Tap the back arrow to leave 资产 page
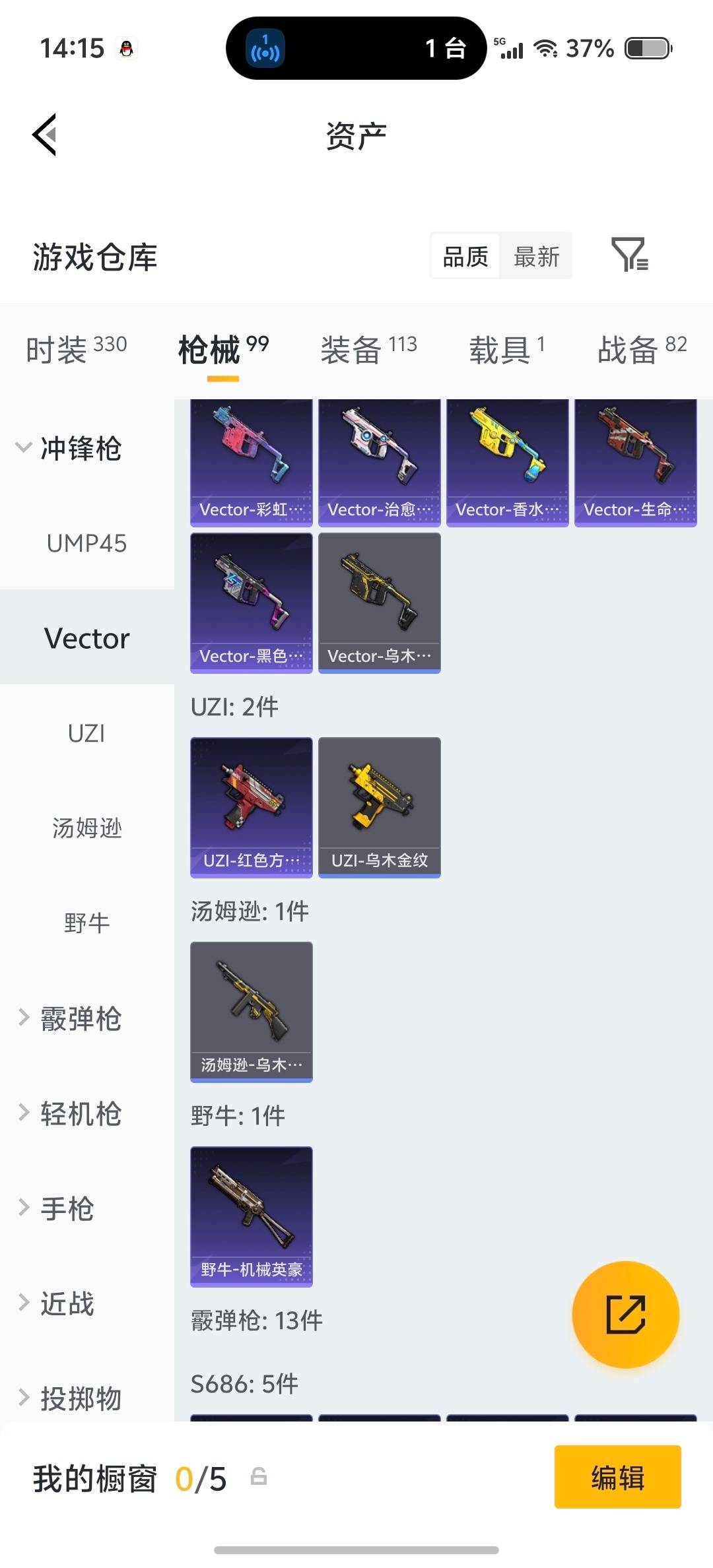713x1568 pixels. coord(44,135)
